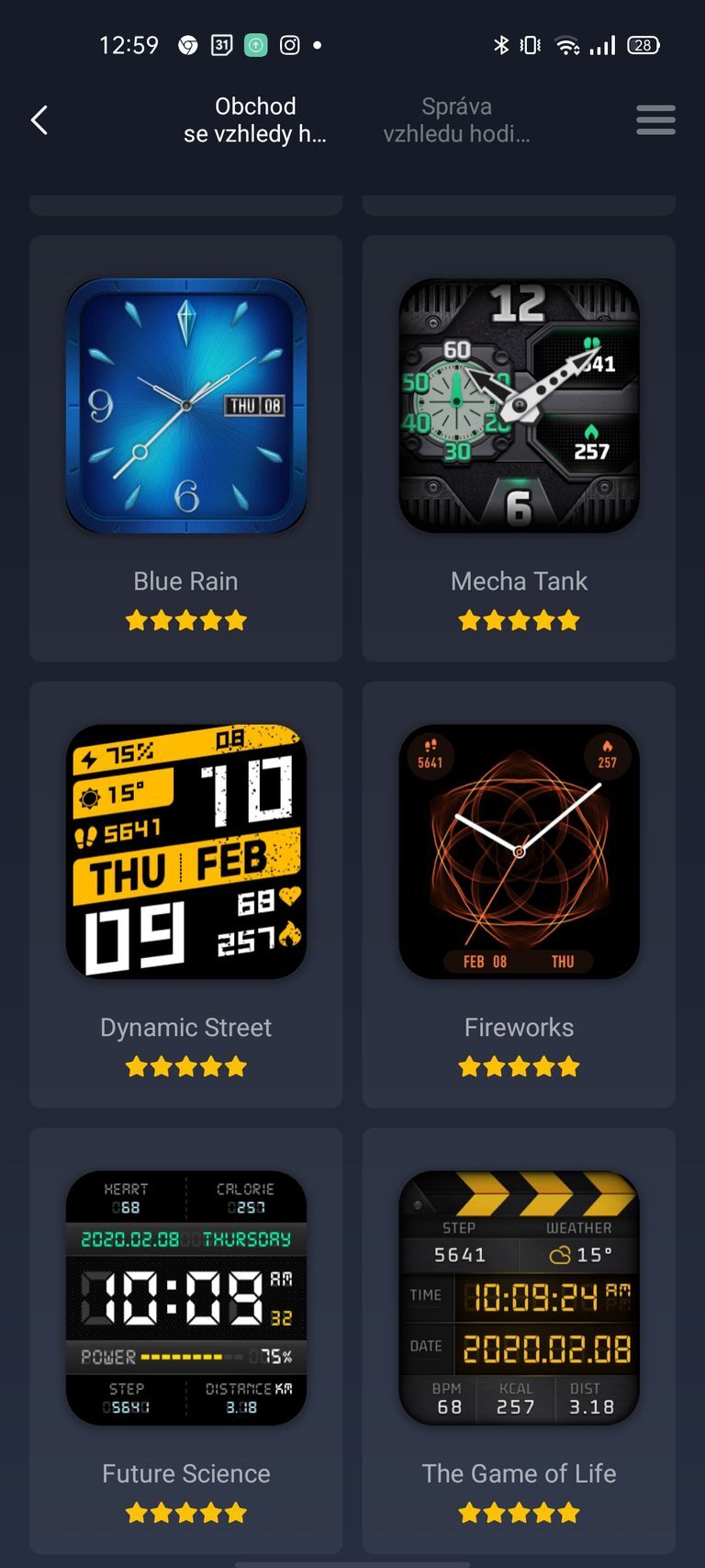The width and height of the screenshot is (705, 1568).
Task: Click the Chrome notification icon
Action: pos(188,44)
